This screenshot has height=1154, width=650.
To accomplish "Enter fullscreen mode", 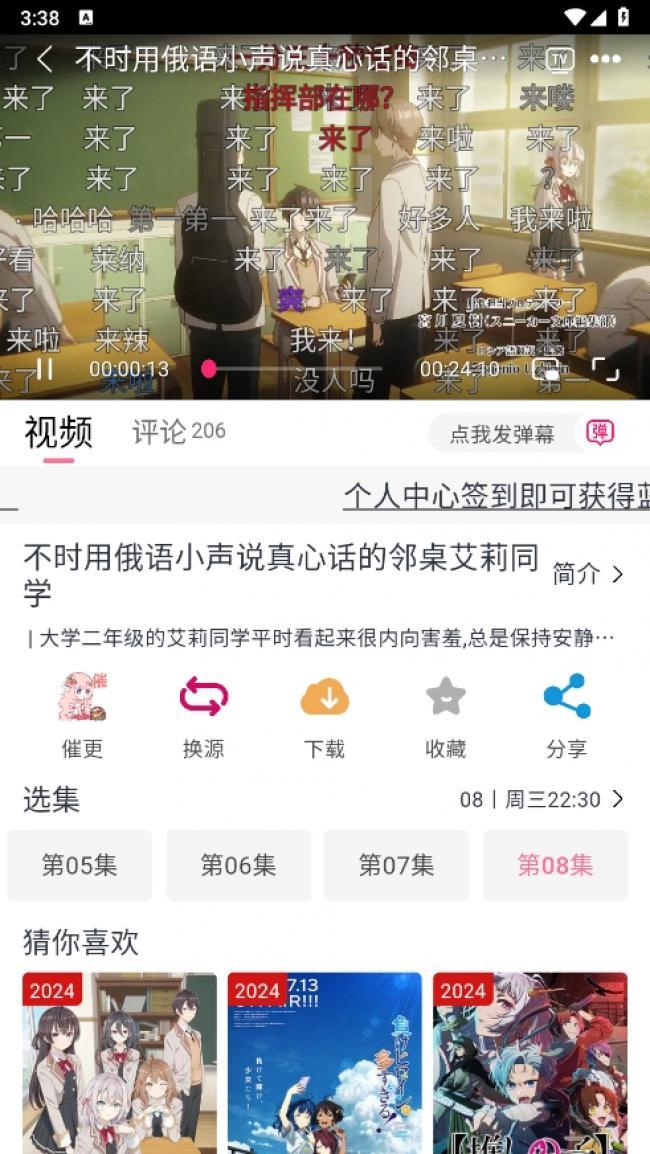I will click(606, 369).
